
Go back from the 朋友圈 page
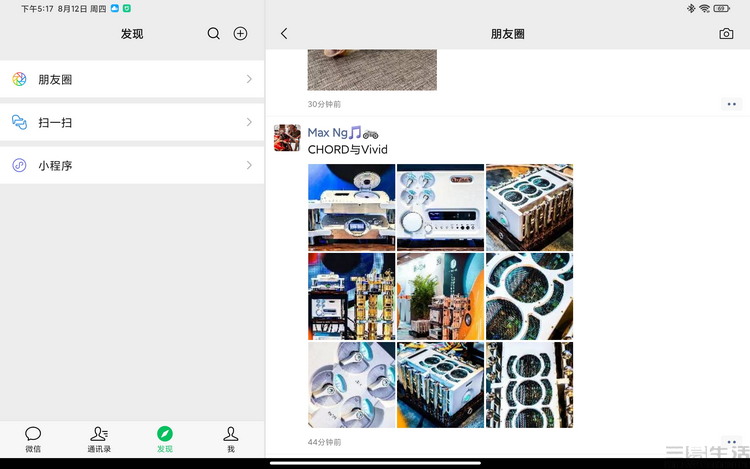[x=284, y=33]
